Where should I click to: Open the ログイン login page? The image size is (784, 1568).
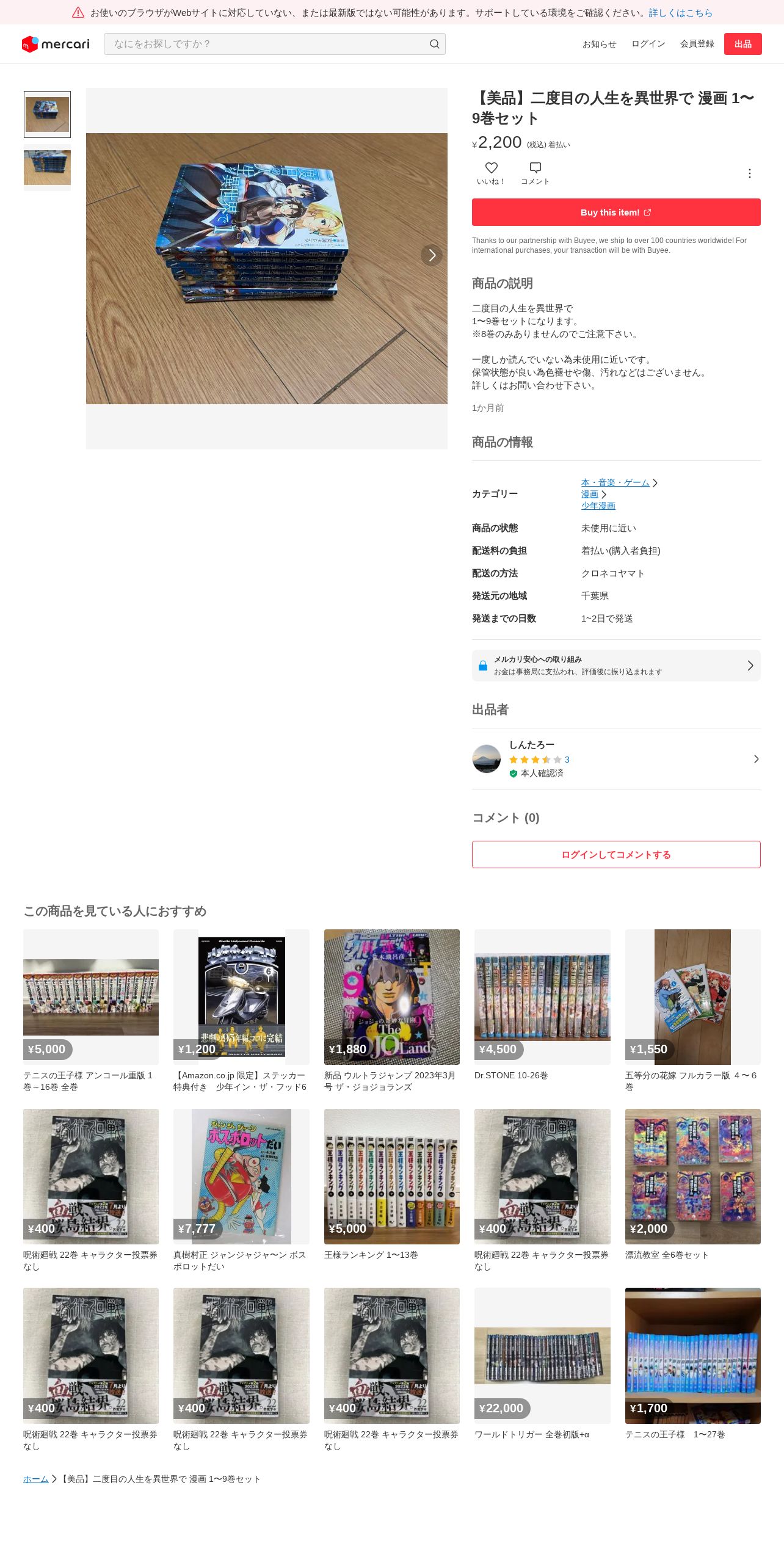(x=648, y=44)
